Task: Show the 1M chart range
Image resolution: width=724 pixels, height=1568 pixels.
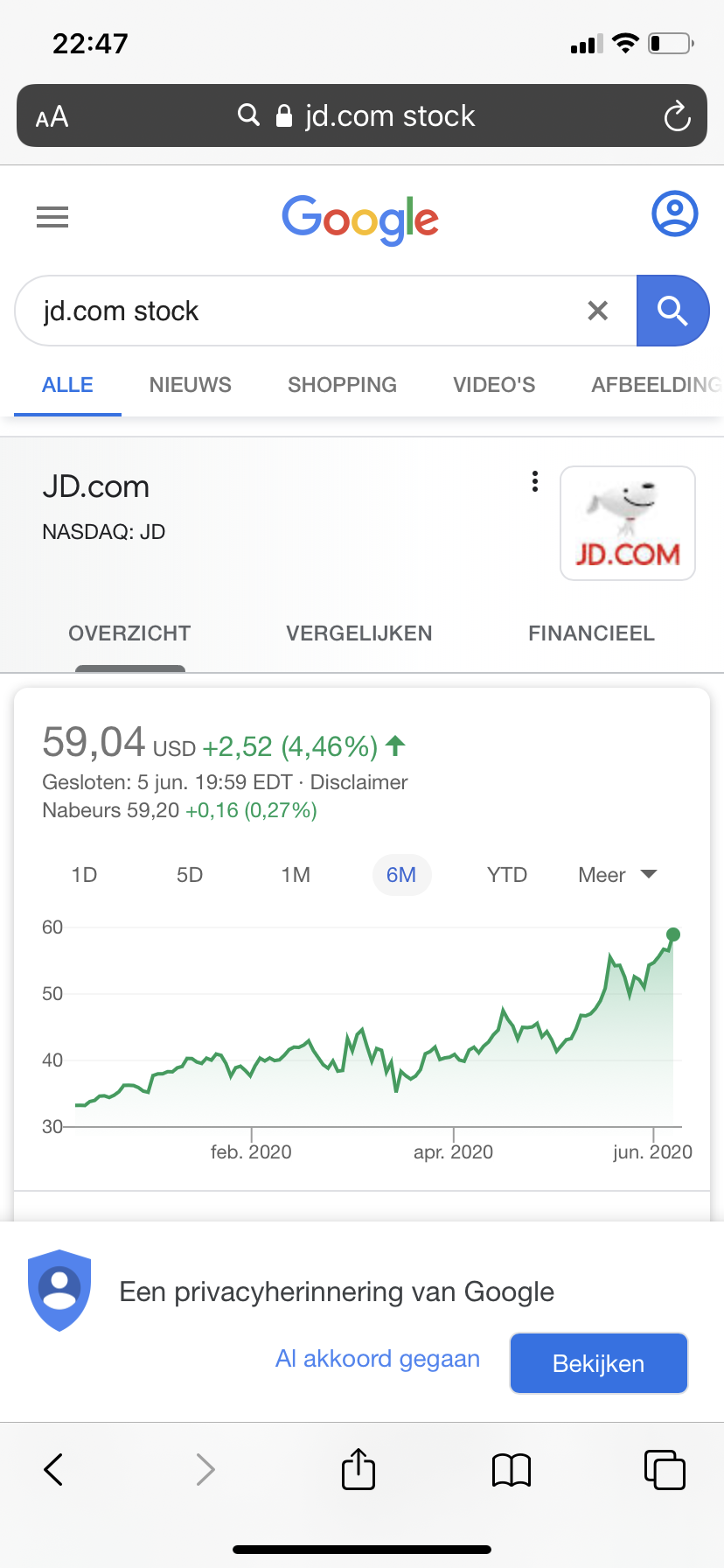Action: (296, 875)
